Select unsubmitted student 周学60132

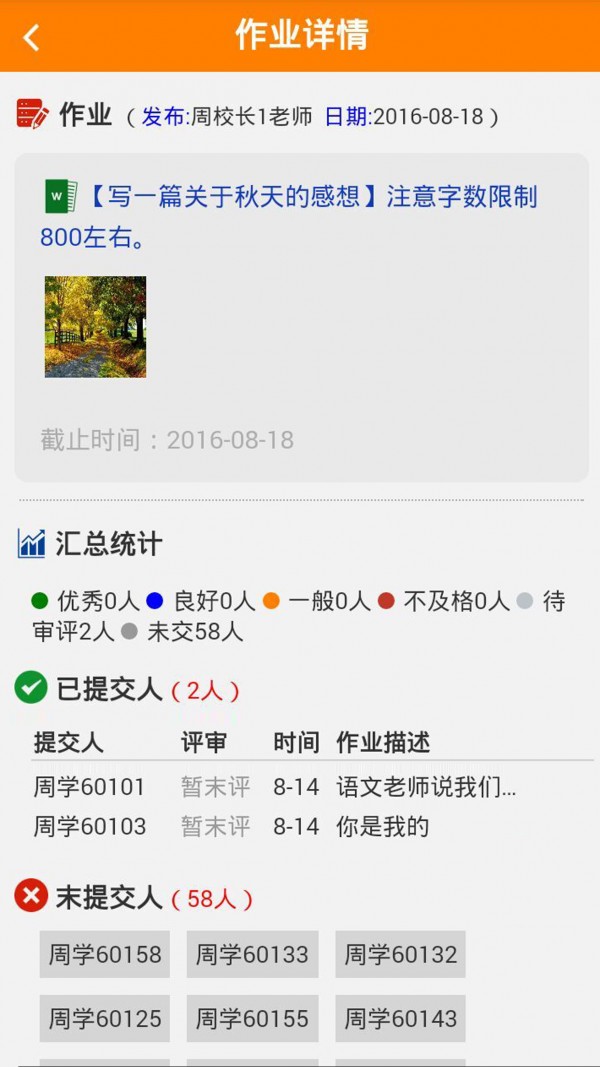(x=400, y=955)
